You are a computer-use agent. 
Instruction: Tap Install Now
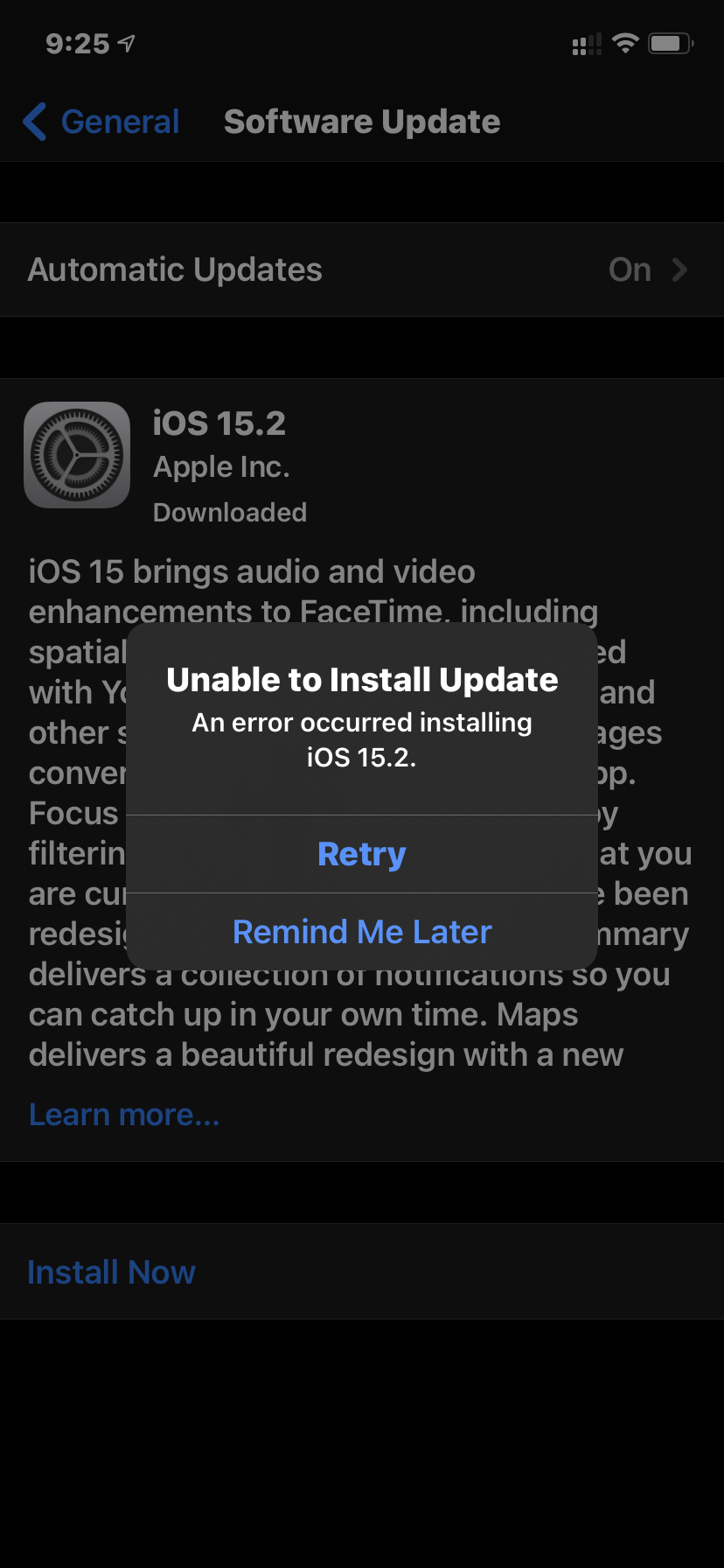pos(111,1272)
